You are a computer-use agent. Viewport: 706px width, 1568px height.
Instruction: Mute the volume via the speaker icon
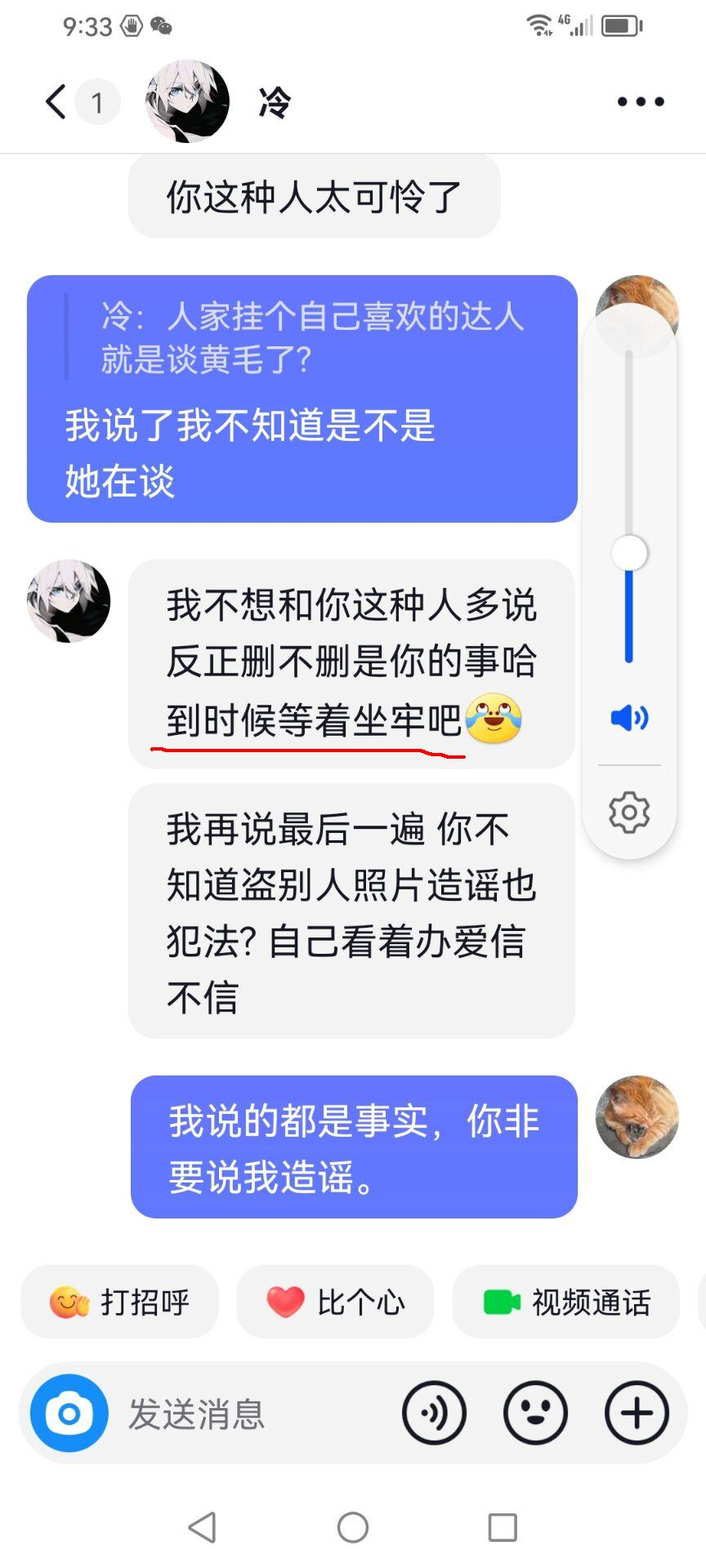point(629,718)
